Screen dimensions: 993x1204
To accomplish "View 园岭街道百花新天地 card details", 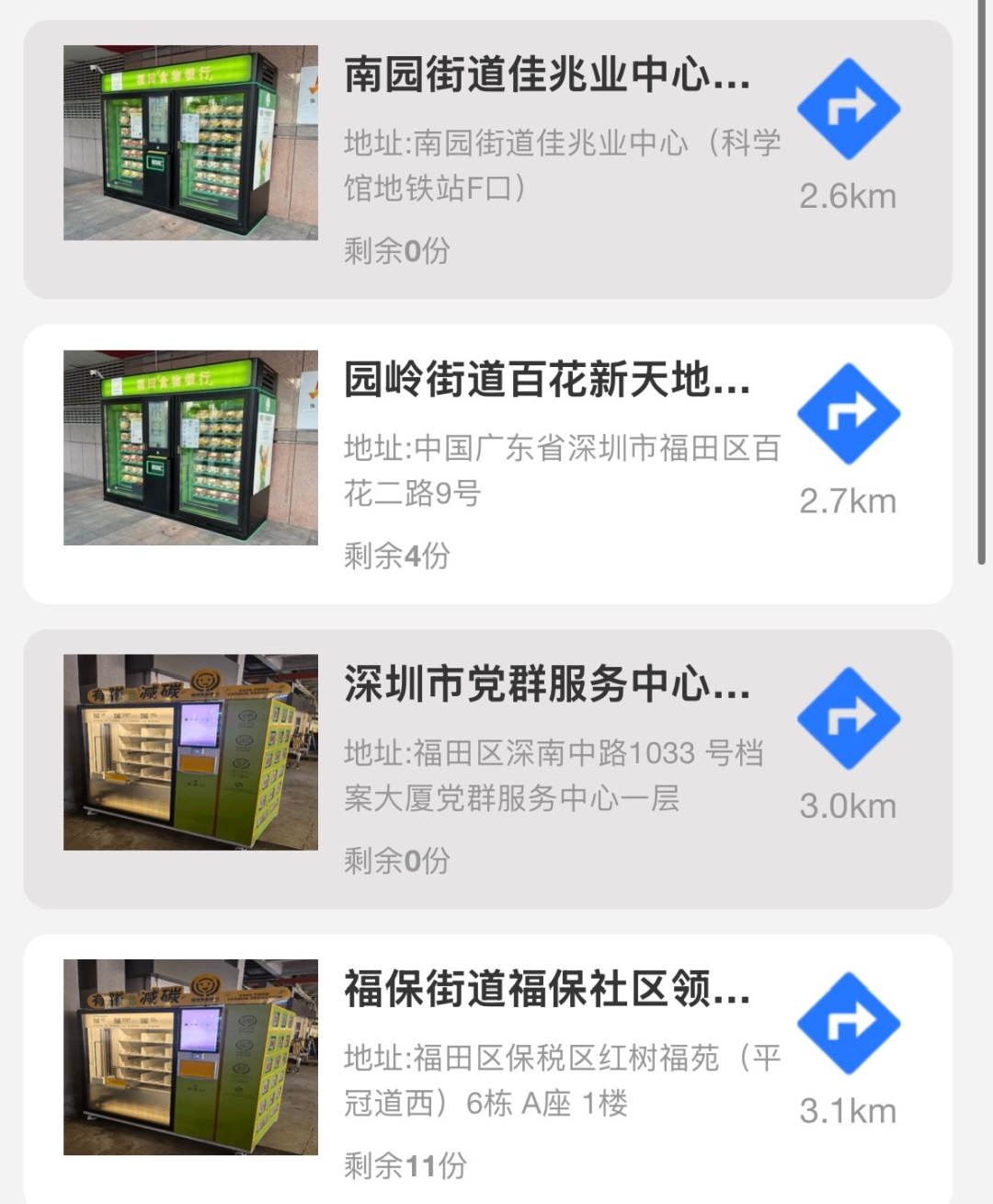I will pyautogui.click(x=546, y=380).
